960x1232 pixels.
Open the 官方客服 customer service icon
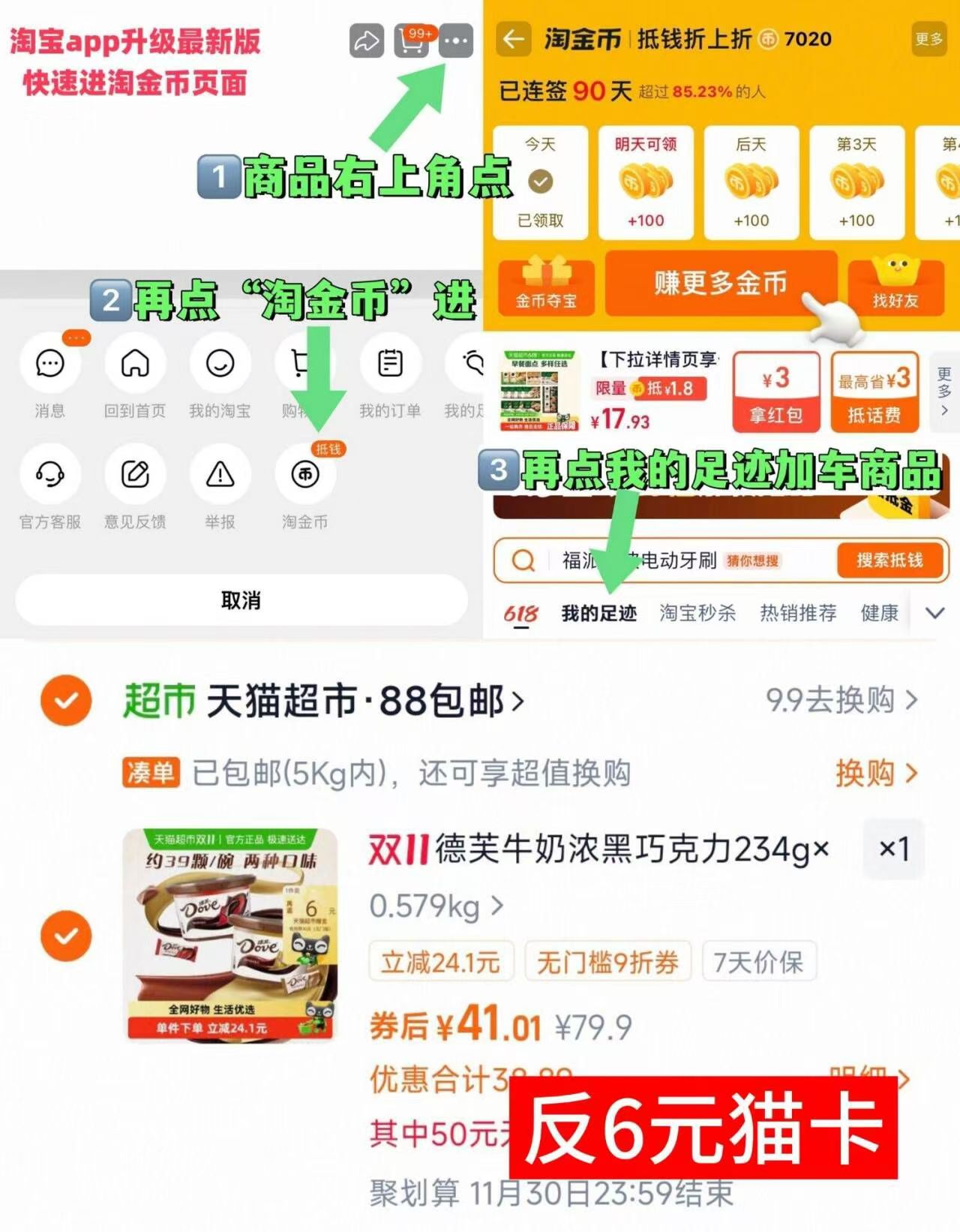[49, 475]
